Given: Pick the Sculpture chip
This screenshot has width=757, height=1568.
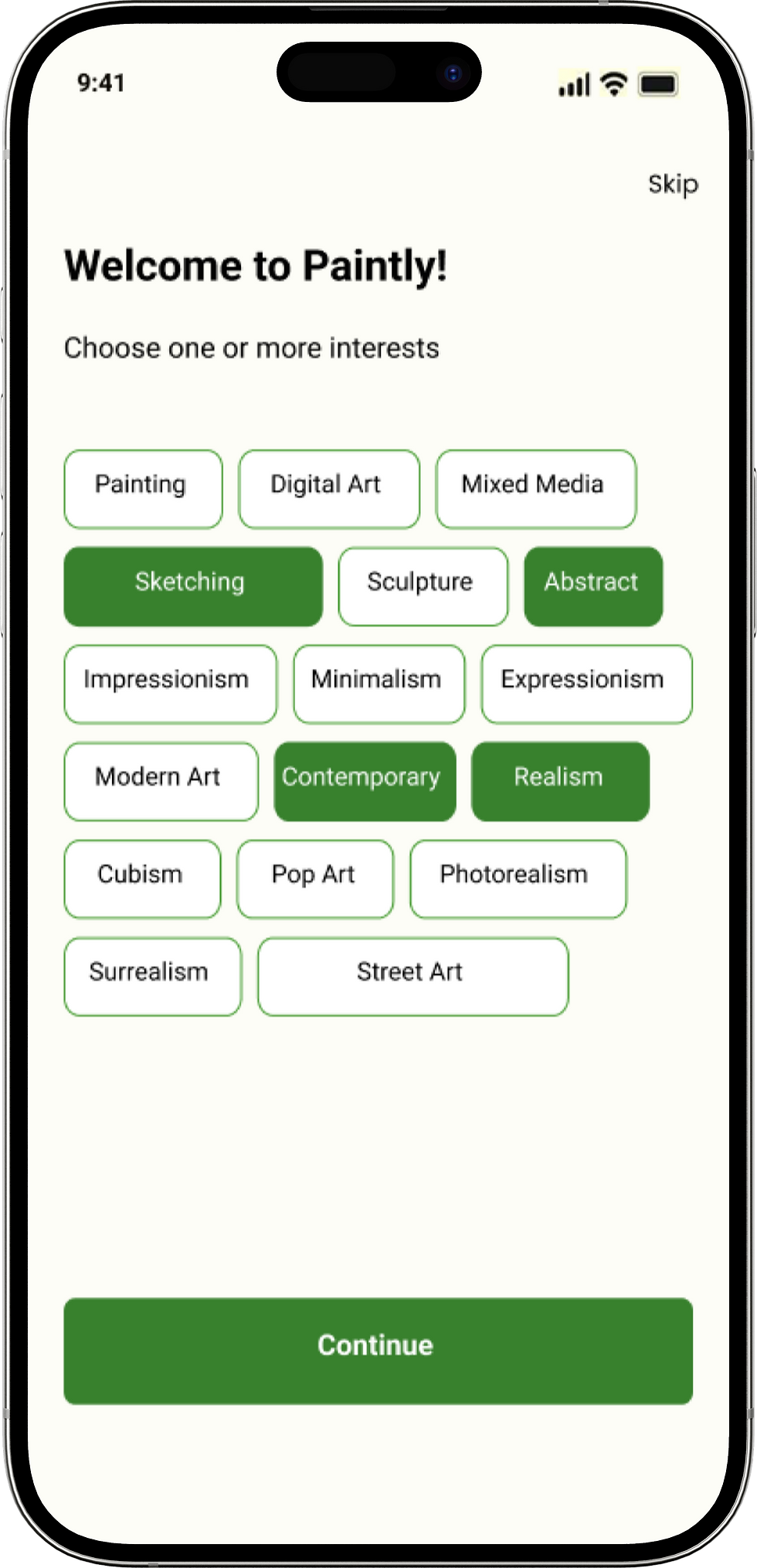Looking at the screenshot, I should pyautogui.click(x=423, y=586).
